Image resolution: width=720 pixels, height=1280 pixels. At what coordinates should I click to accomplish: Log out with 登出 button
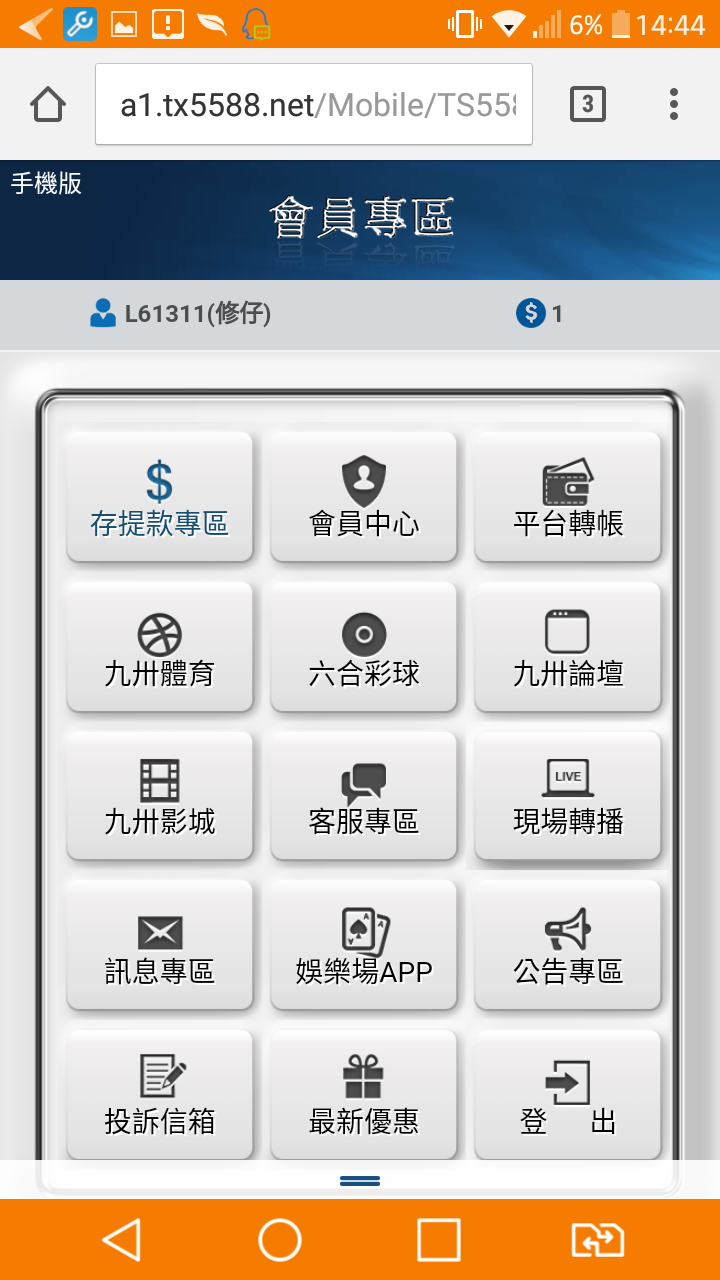(568, 1094)
